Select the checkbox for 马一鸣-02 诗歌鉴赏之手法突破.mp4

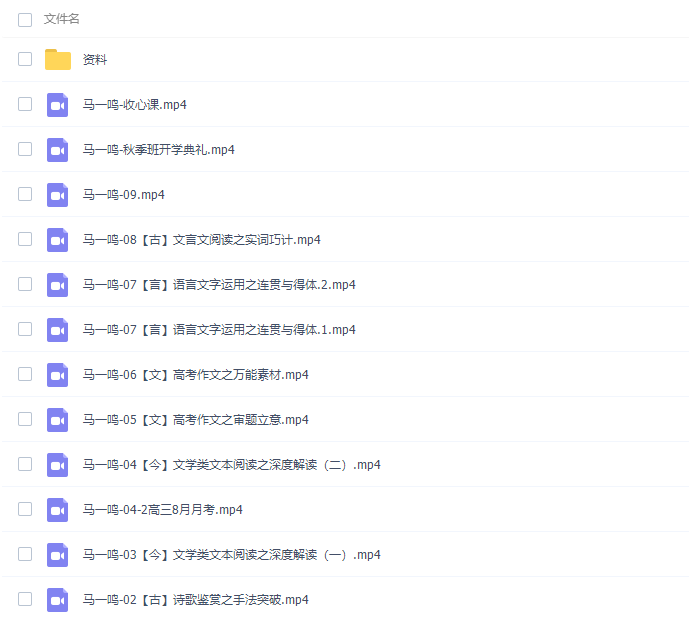(x=25, y=600)
